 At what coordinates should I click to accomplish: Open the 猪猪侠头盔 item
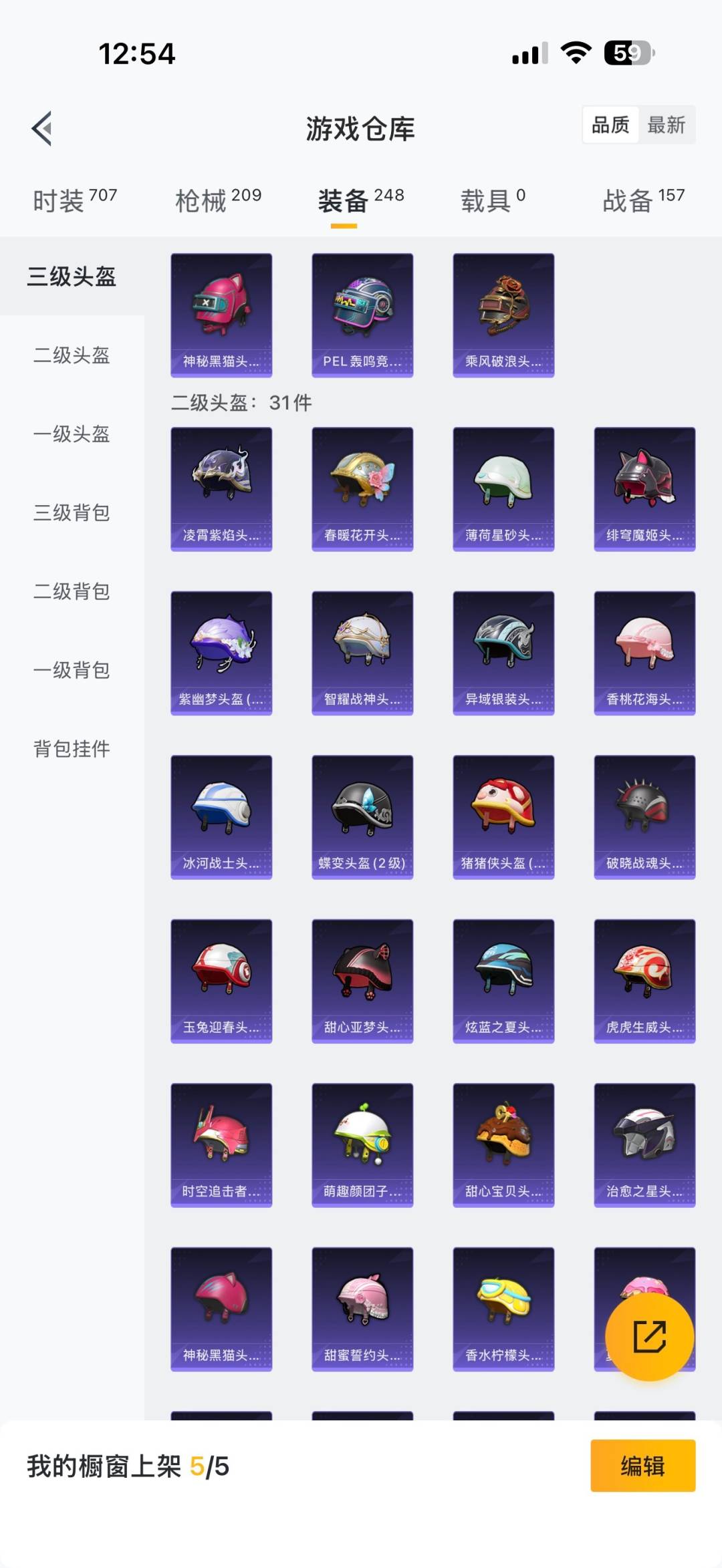[x=503, y=817]
